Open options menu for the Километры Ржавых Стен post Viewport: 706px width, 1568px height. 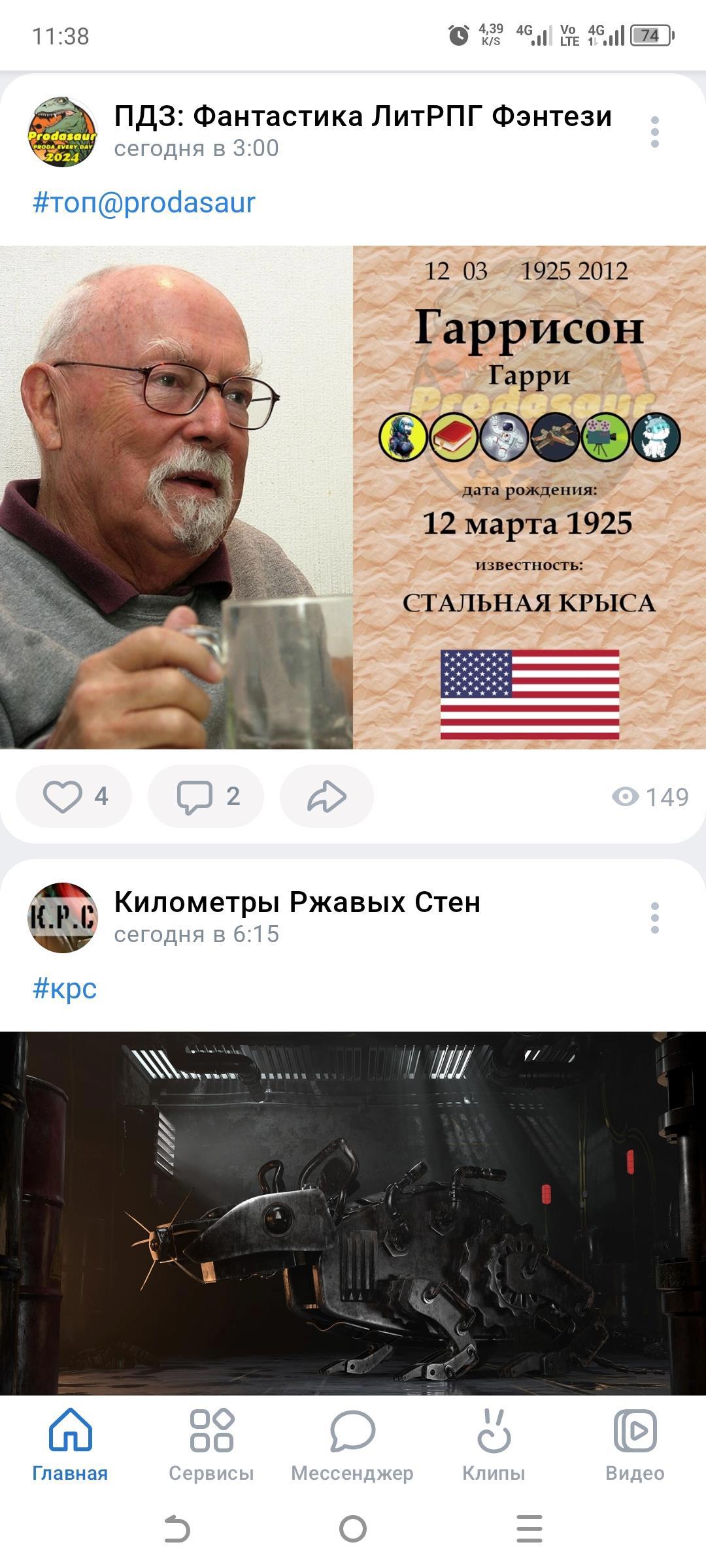click(654, 918)
